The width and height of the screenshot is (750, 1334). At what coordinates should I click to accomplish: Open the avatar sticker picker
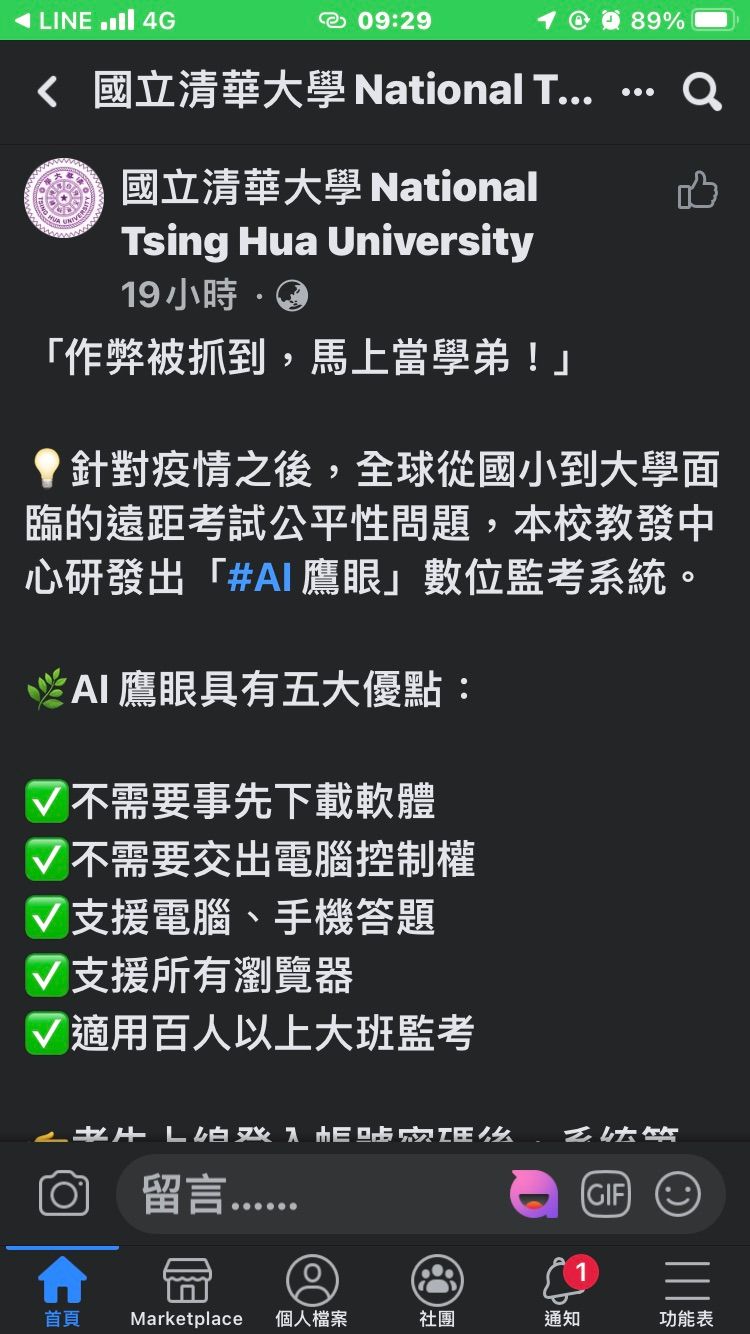point(534,1194)
